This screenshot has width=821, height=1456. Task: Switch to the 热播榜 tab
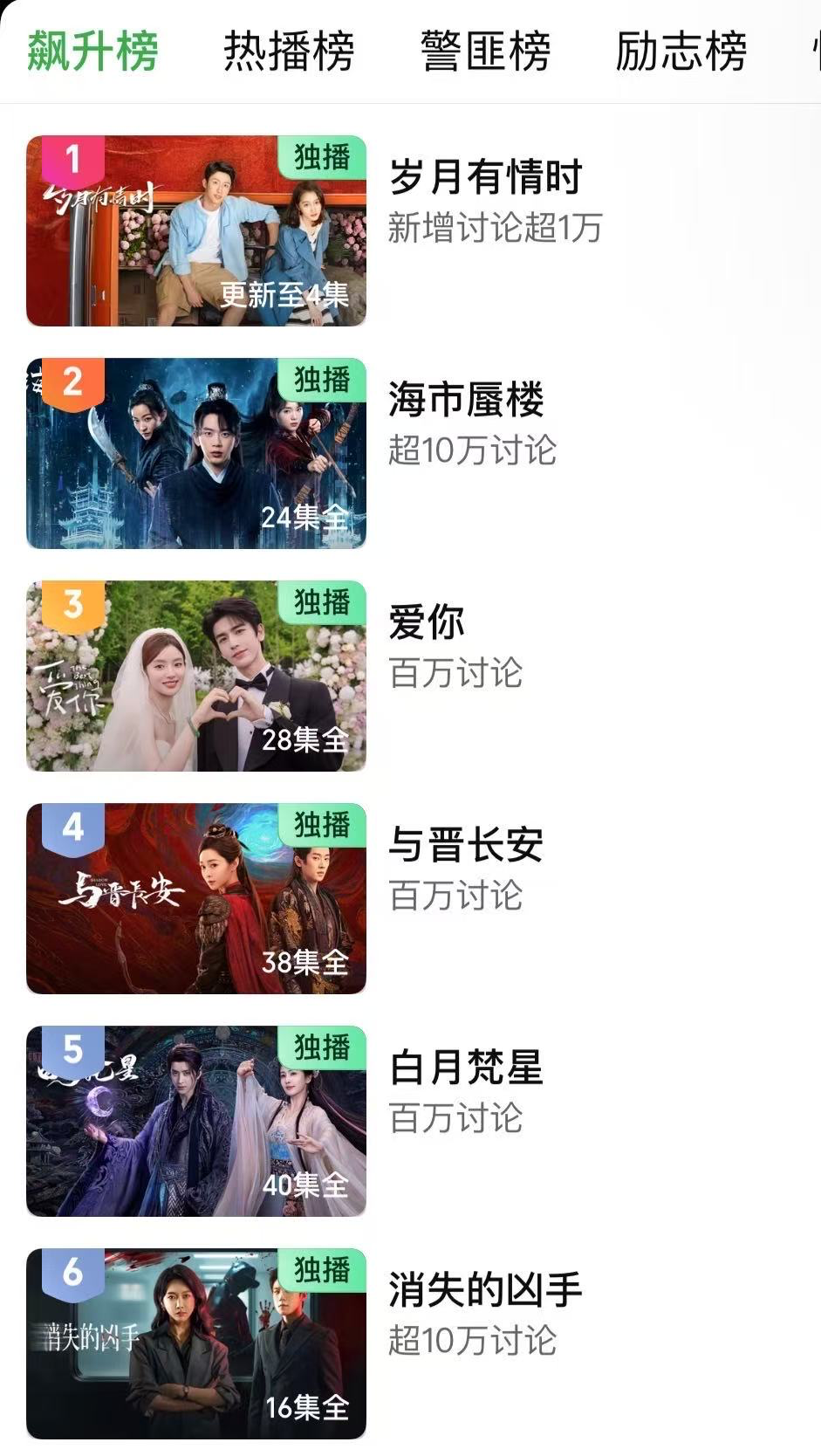290,51
